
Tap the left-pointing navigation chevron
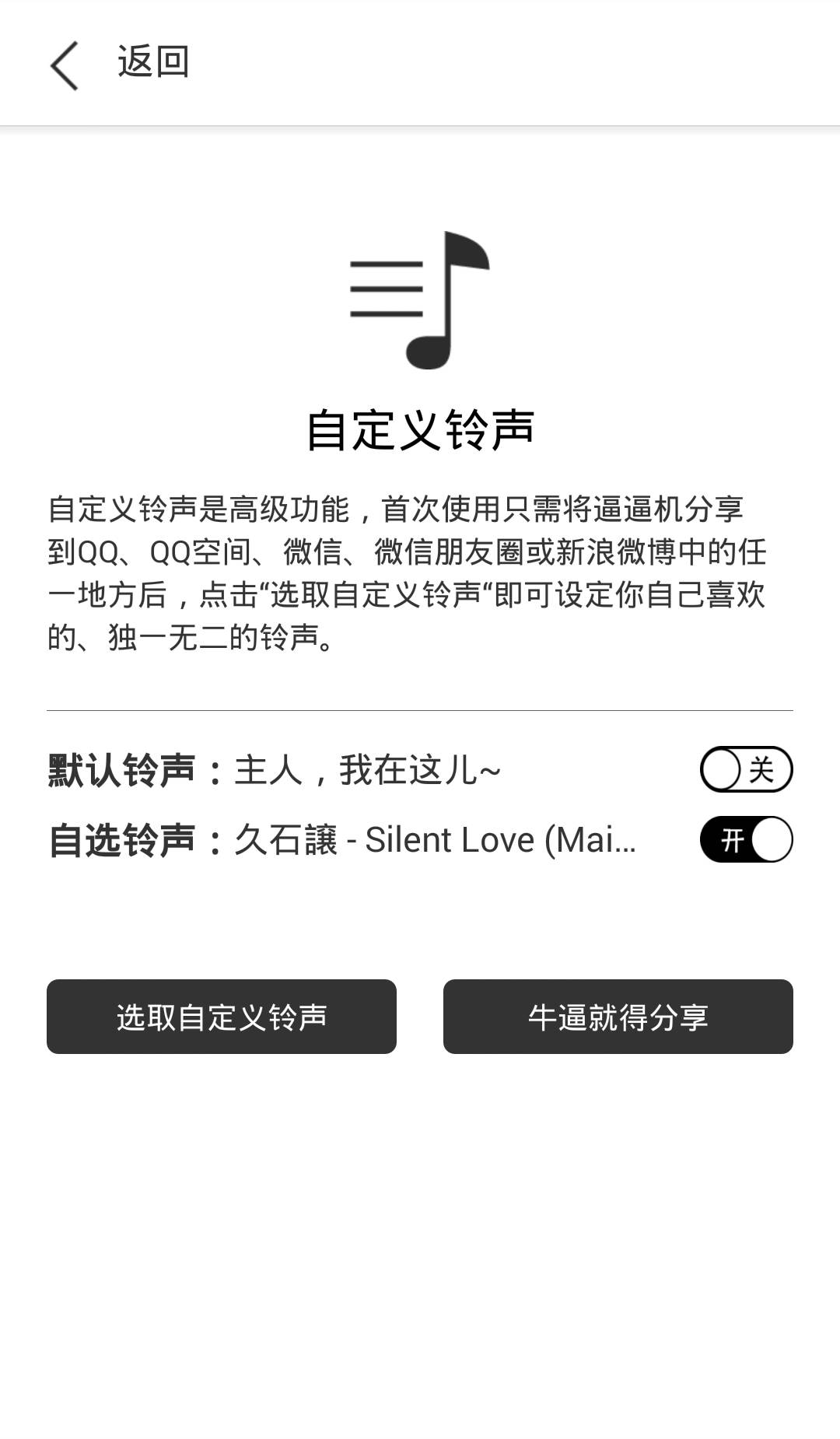65,65
